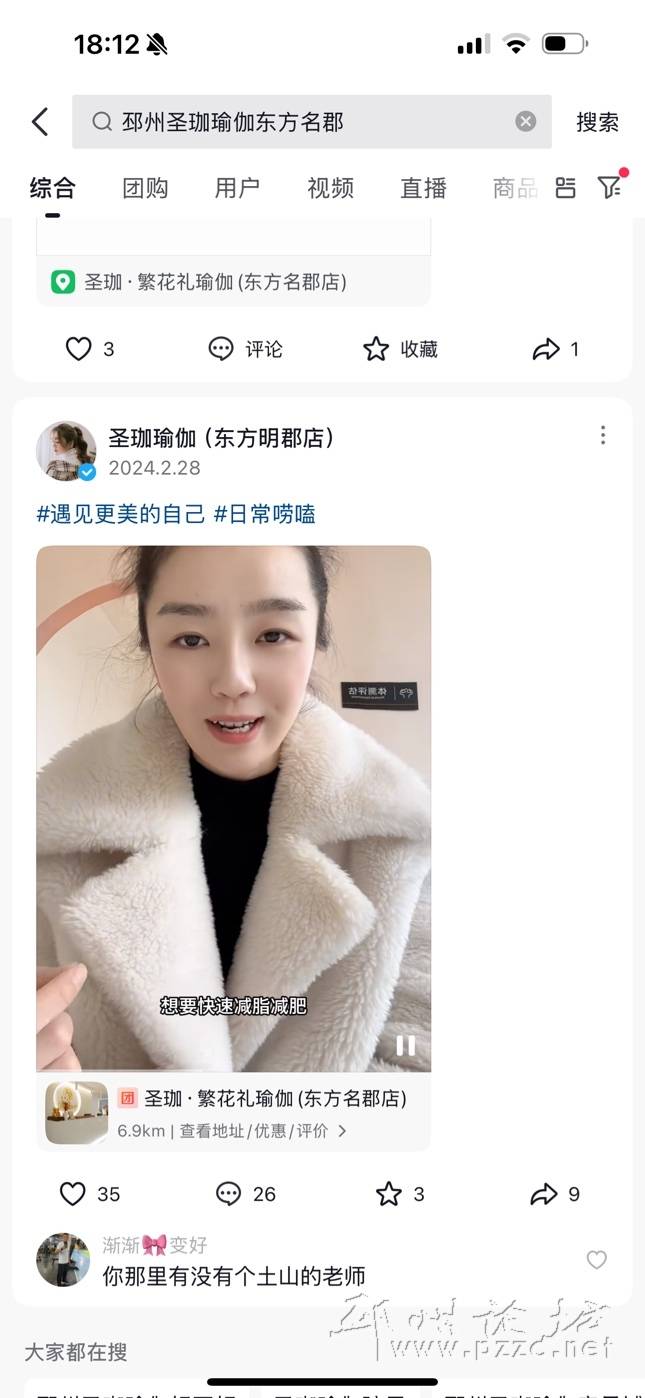Go back using the top-left arrow

click(40, 122)
